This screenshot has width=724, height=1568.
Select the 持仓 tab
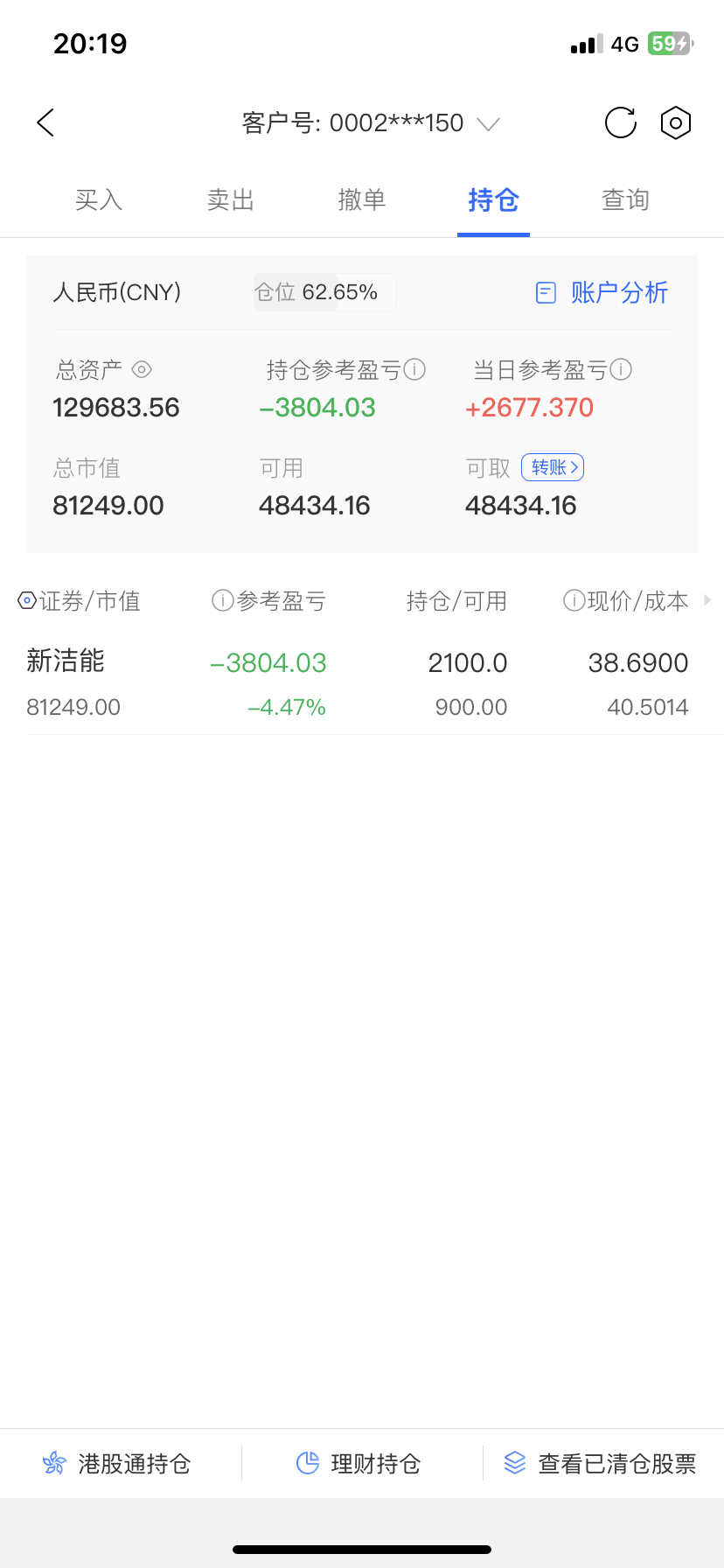tap(493, 199)
